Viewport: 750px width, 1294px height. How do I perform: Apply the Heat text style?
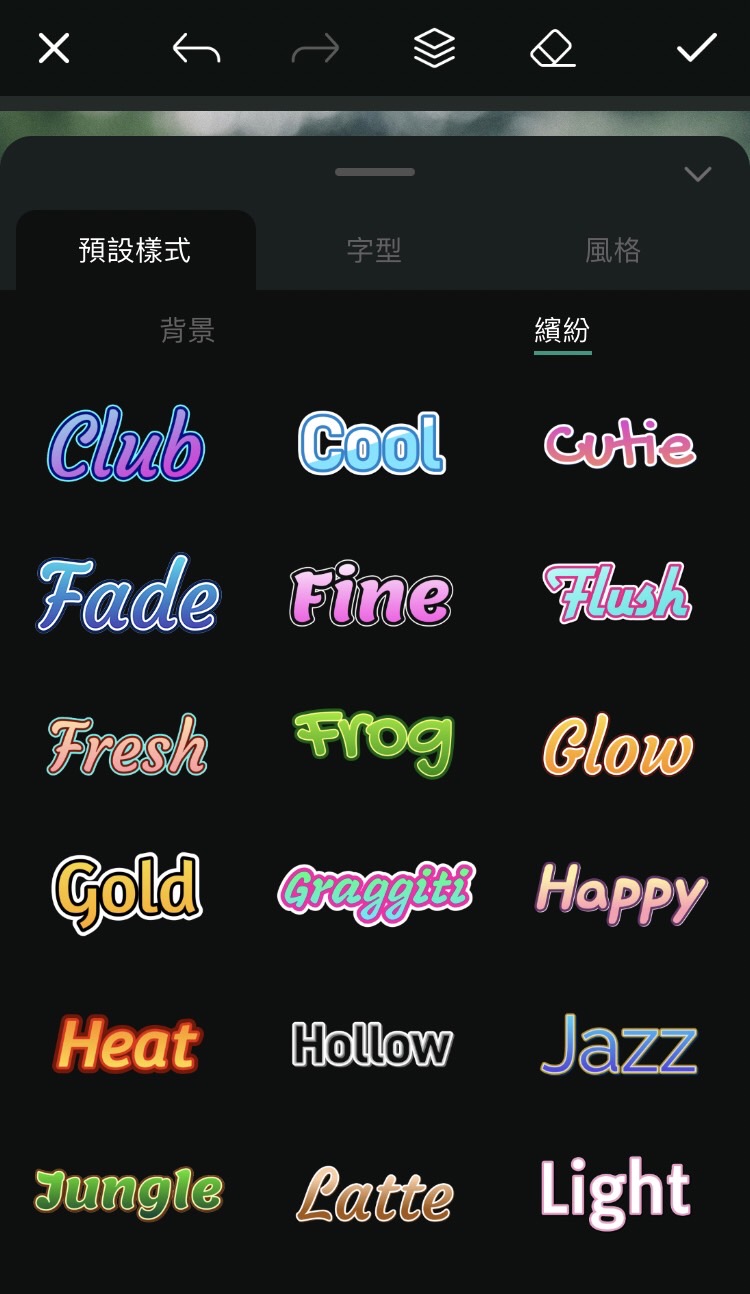click(127, 1045)
